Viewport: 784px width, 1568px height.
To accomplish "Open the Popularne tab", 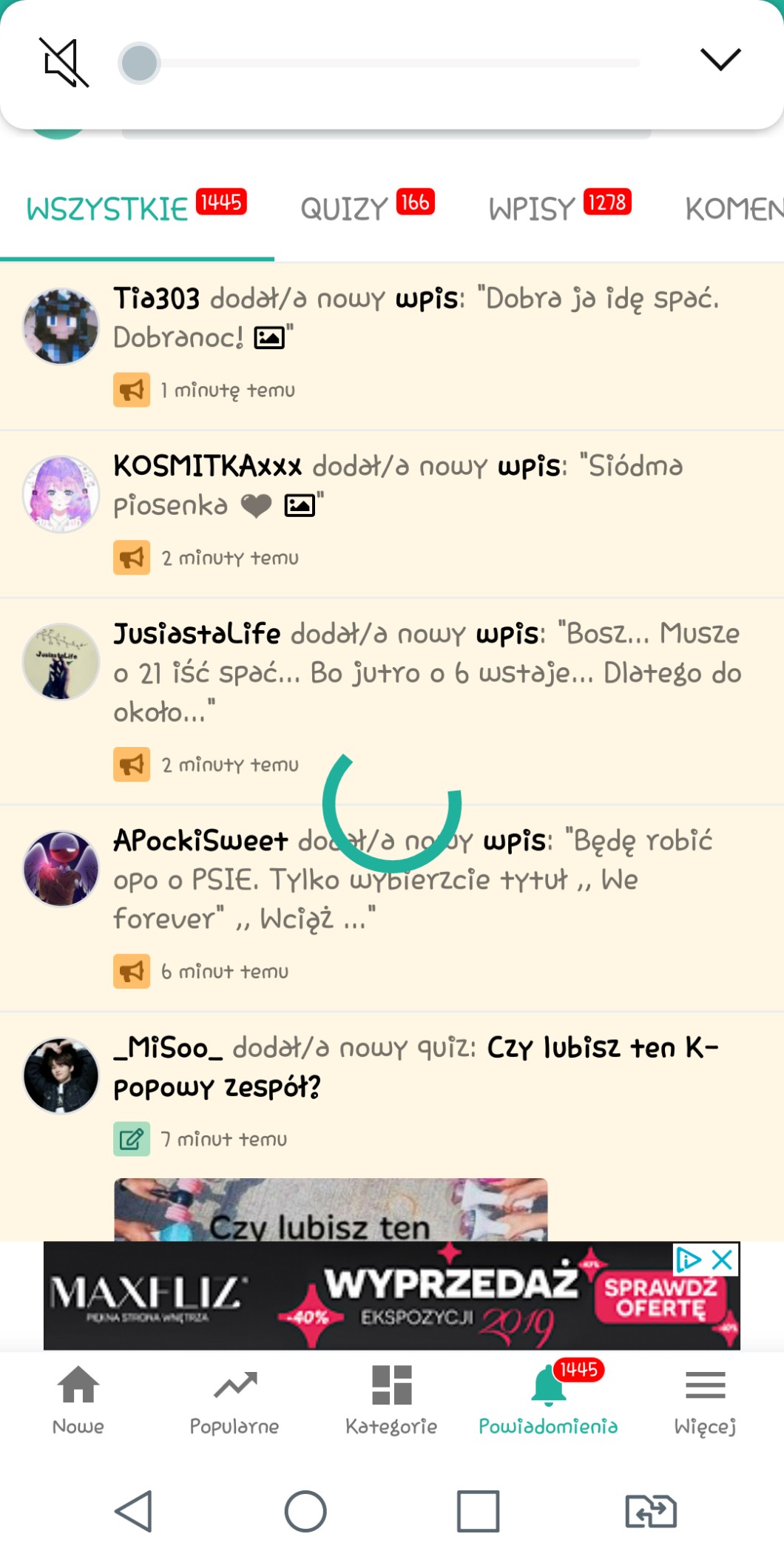I will 234,1399.
